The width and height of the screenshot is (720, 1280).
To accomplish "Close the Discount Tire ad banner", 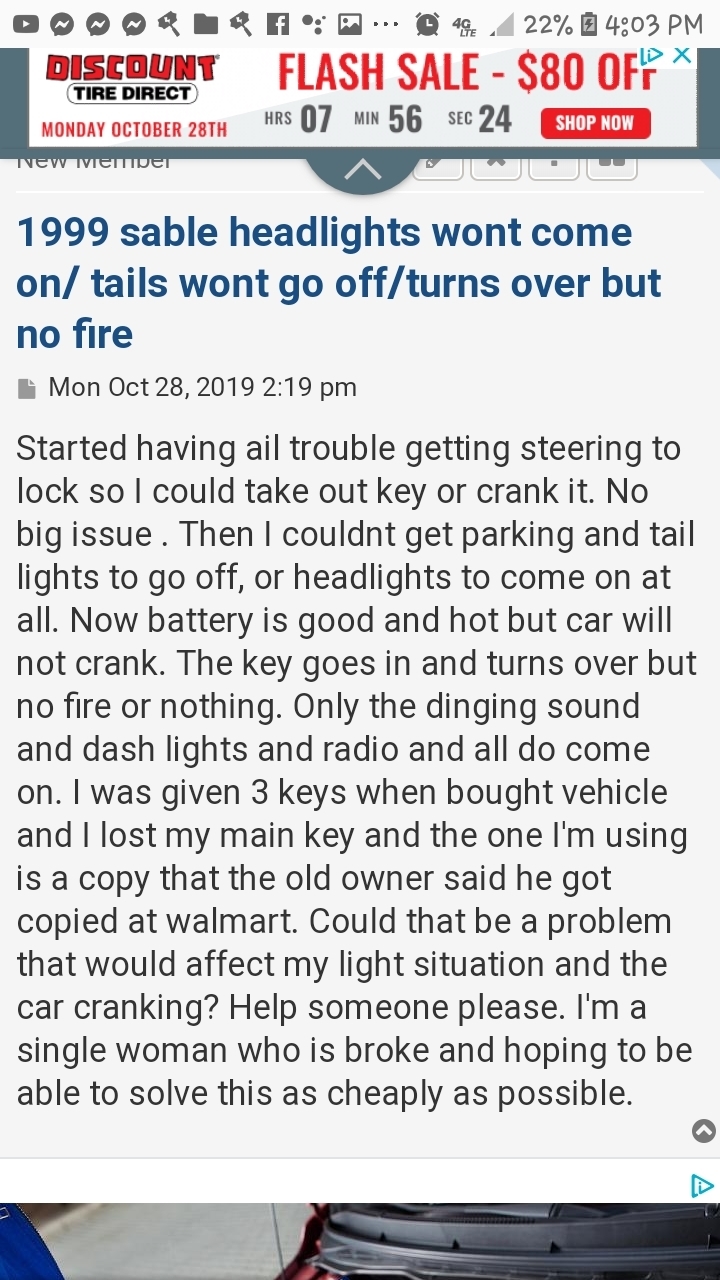I will click(682, 56).
